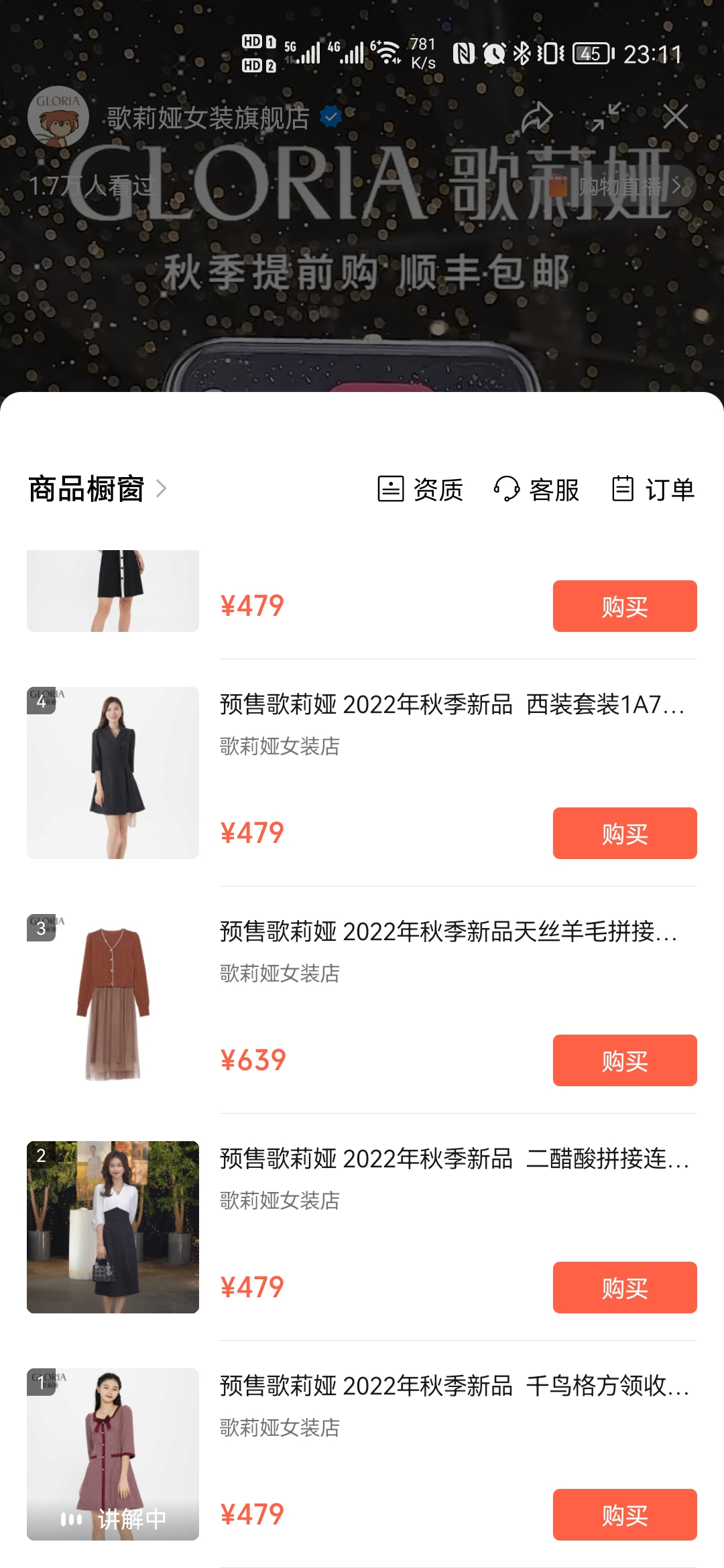The height and width of the screenshot is (1568, 724).
Task: Buy the partially shown top ¥479 item
Action: [624, 606]
